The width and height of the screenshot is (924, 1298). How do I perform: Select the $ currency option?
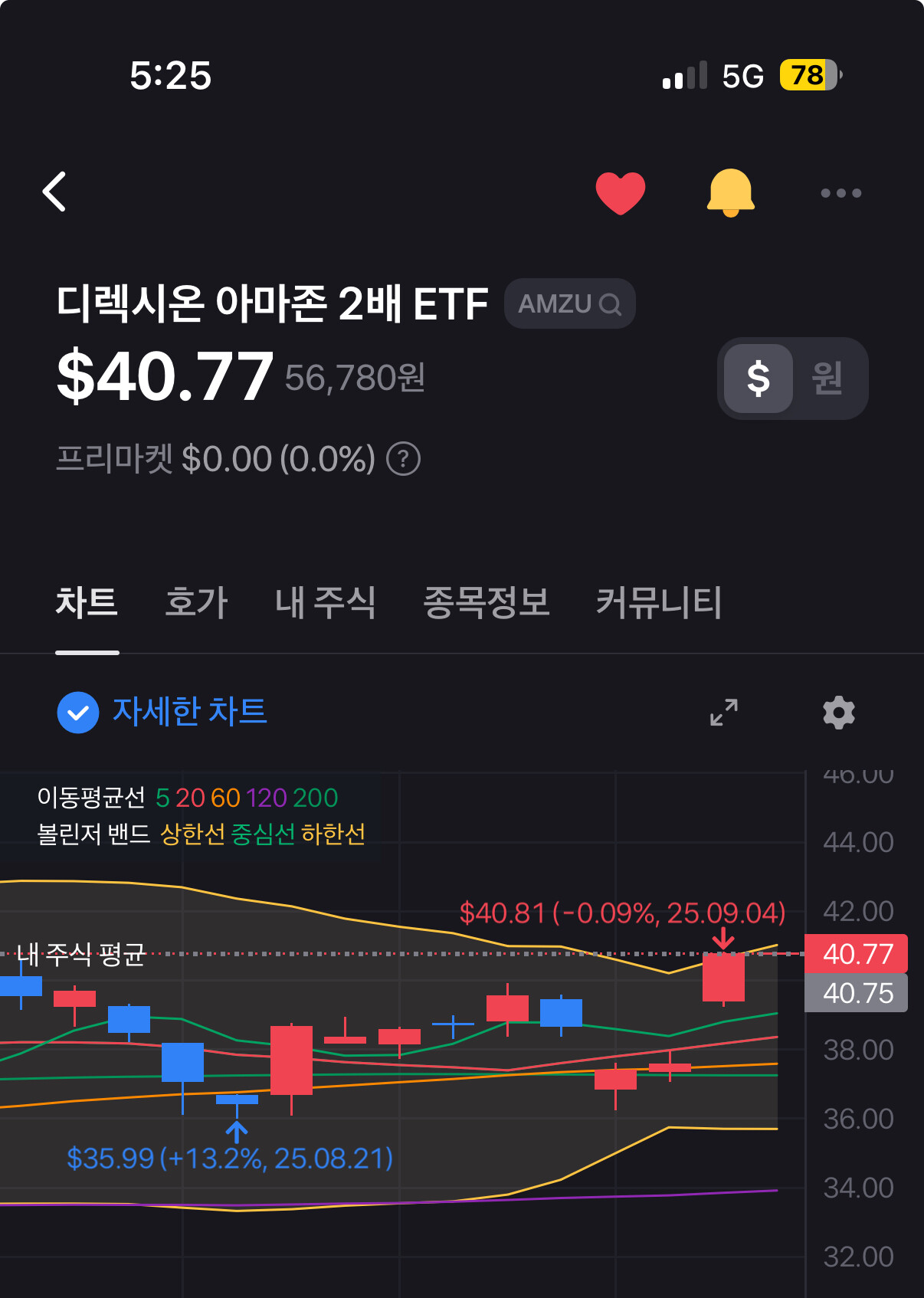pyautogui.click(x=758, y=379)
